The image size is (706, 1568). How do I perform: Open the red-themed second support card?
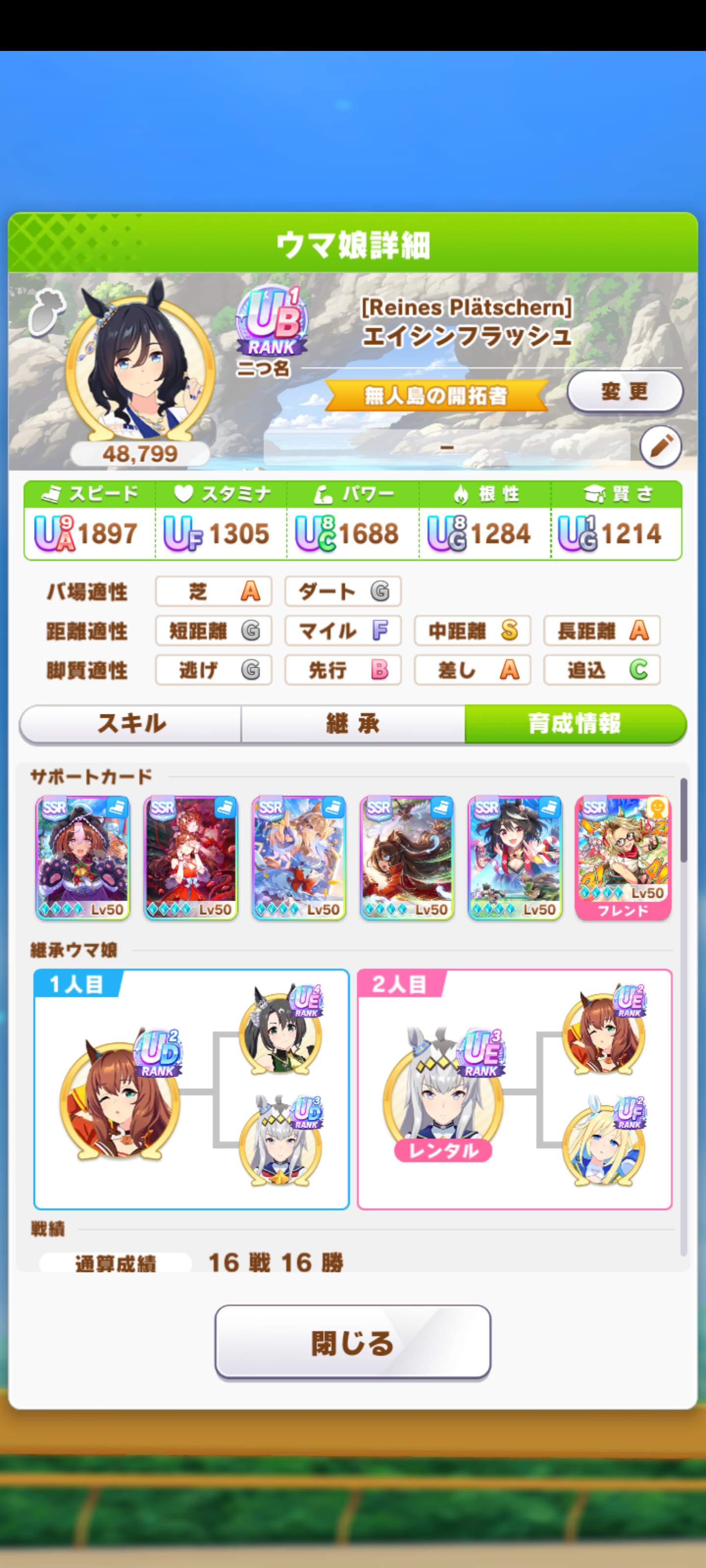pyautogui.click(x=191, y=857)
